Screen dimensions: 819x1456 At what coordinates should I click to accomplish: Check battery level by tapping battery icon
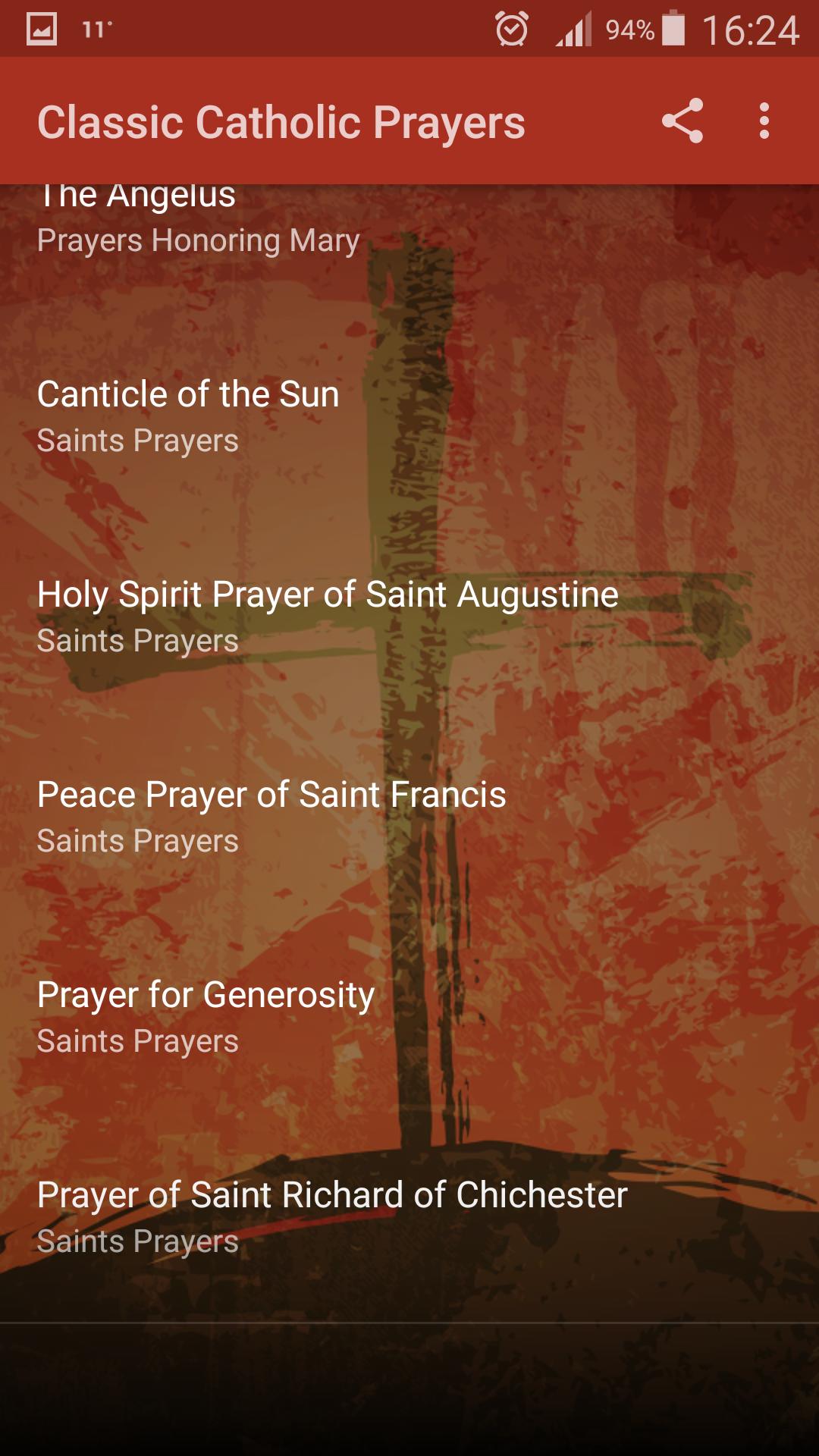pos(673,29)
